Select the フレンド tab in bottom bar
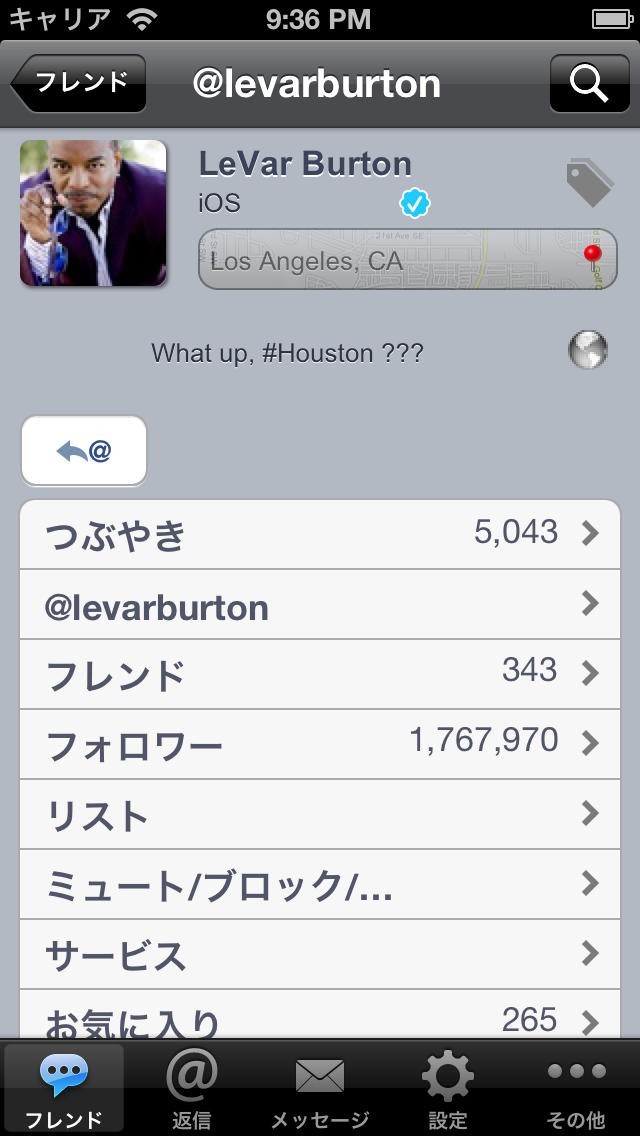The width and height of the screenshot is (640, 1136). pos(64,1088)
